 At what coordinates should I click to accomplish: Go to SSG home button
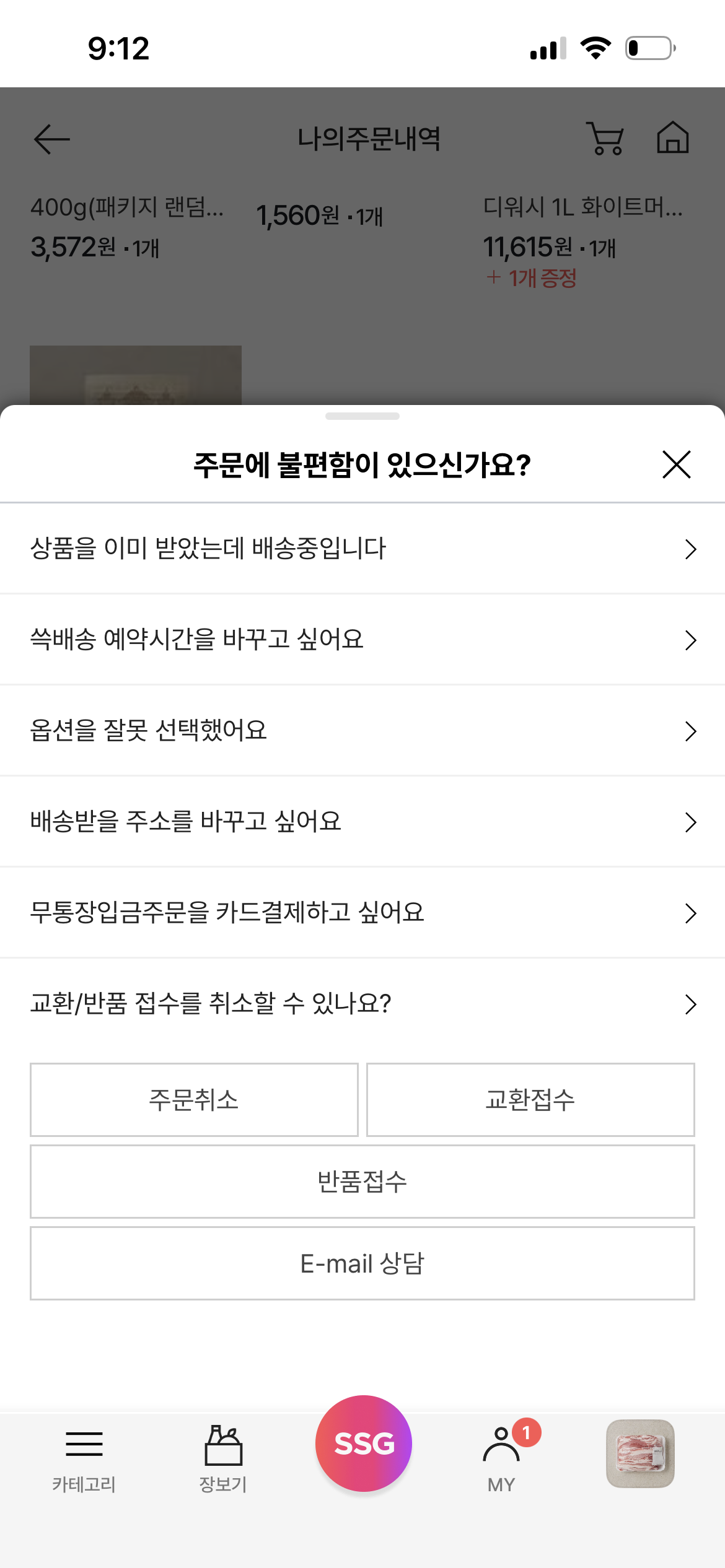(364, 1444)
